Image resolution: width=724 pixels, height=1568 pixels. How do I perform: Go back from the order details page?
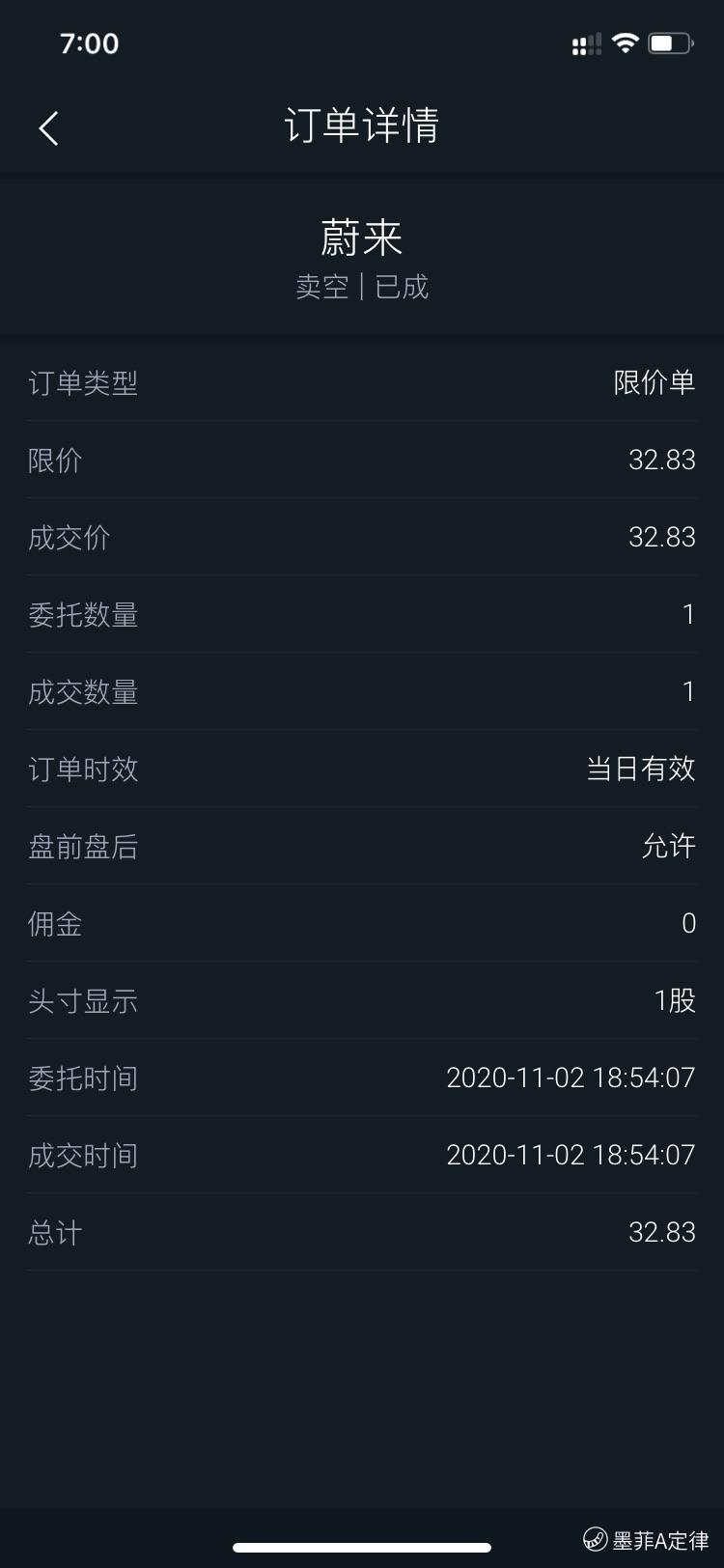tap(49, 128)
